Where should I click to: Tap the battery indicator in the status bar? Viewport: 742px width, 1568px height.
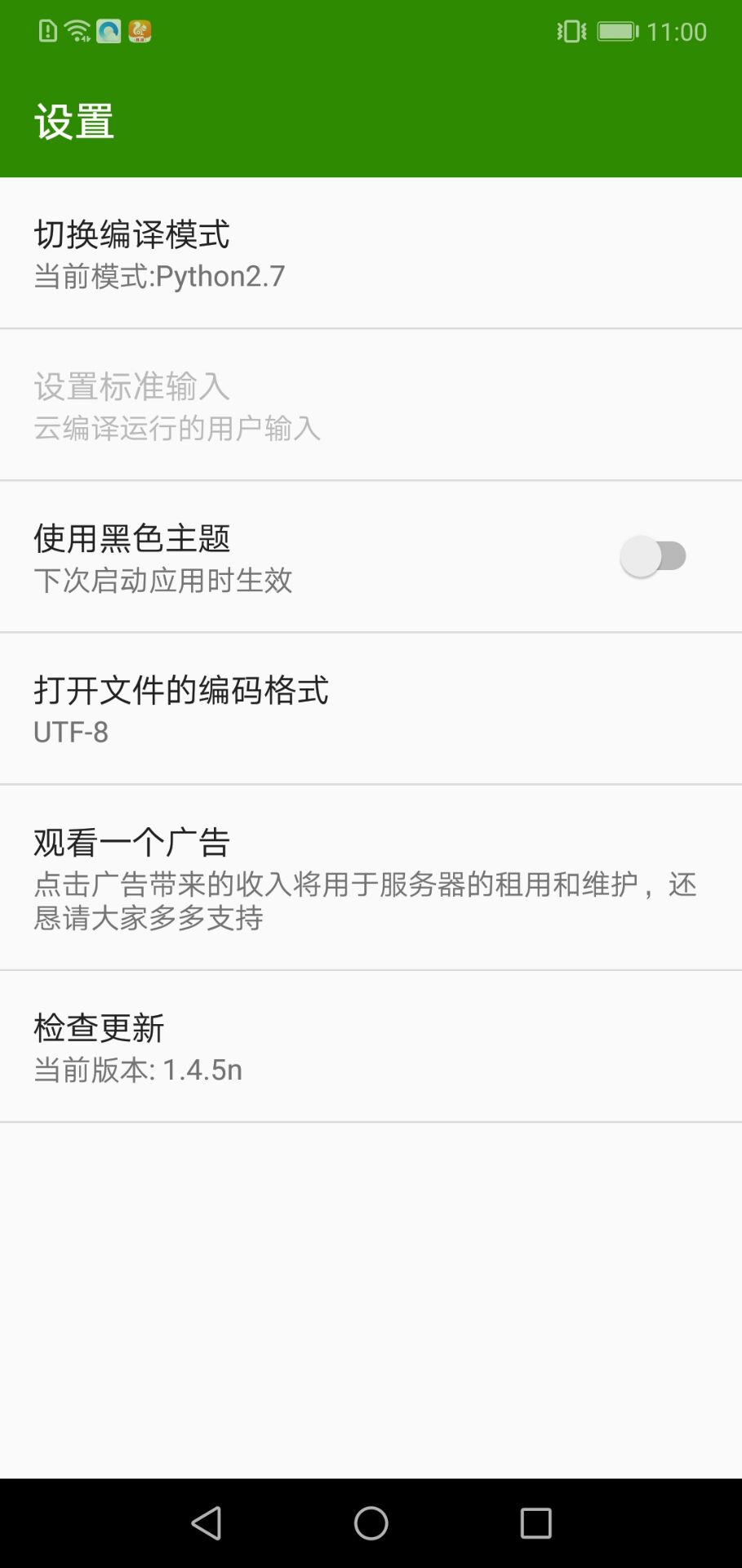tap(618, 29)
